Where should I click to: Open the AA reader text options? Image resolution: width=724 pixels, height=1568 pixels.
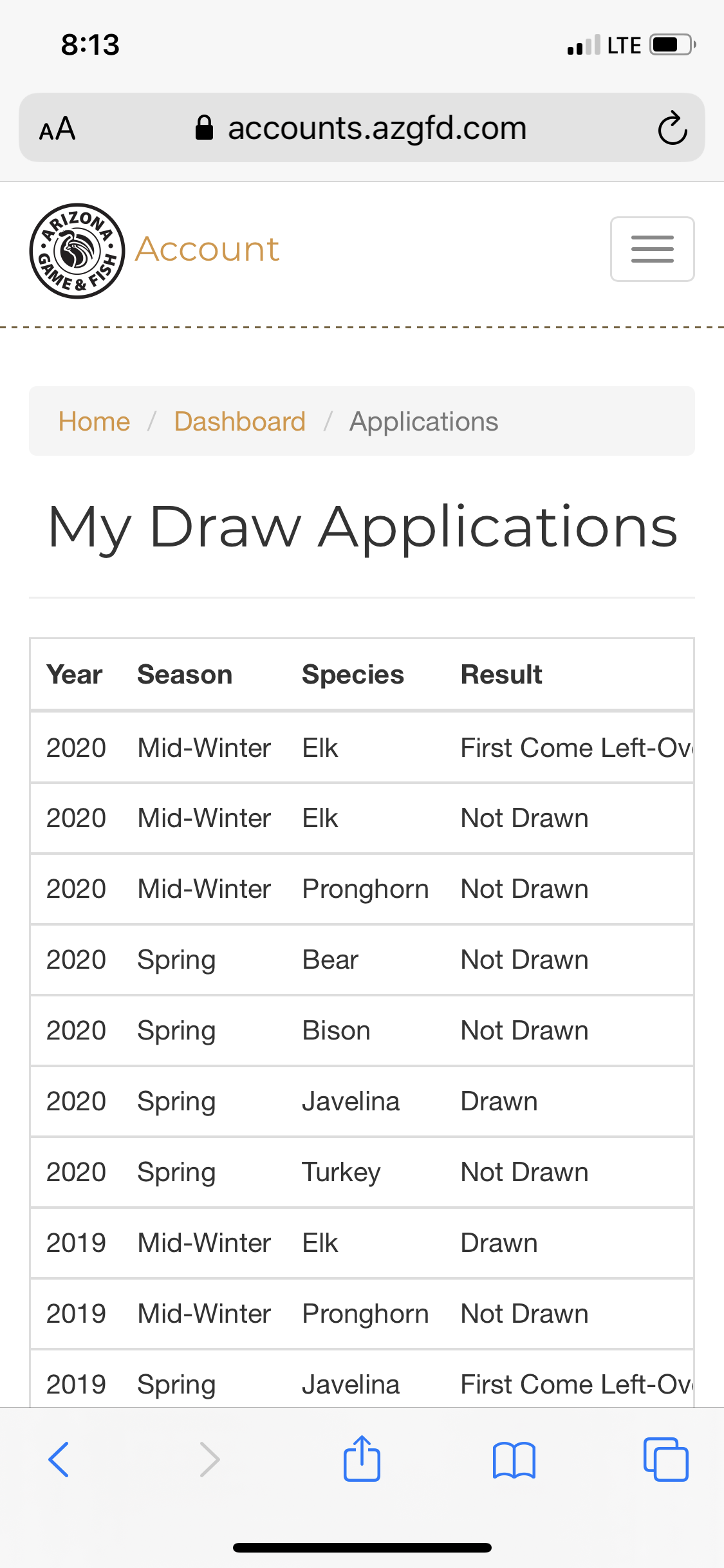click(x=57, y=128)
